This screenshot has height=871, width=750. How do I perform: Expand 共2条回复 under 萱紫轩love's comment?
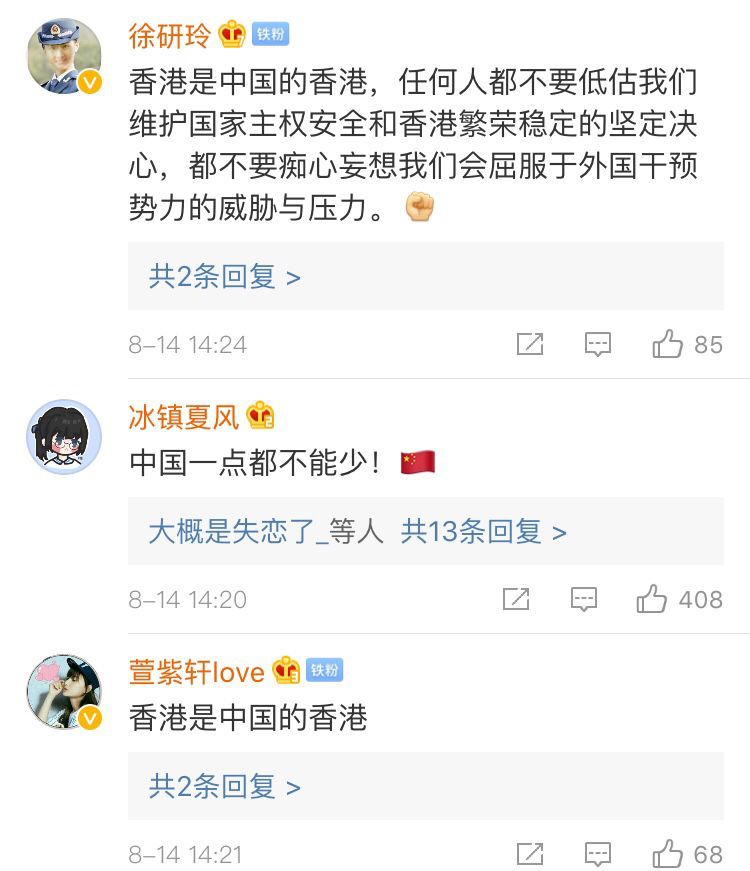click(x=224, y=787)
